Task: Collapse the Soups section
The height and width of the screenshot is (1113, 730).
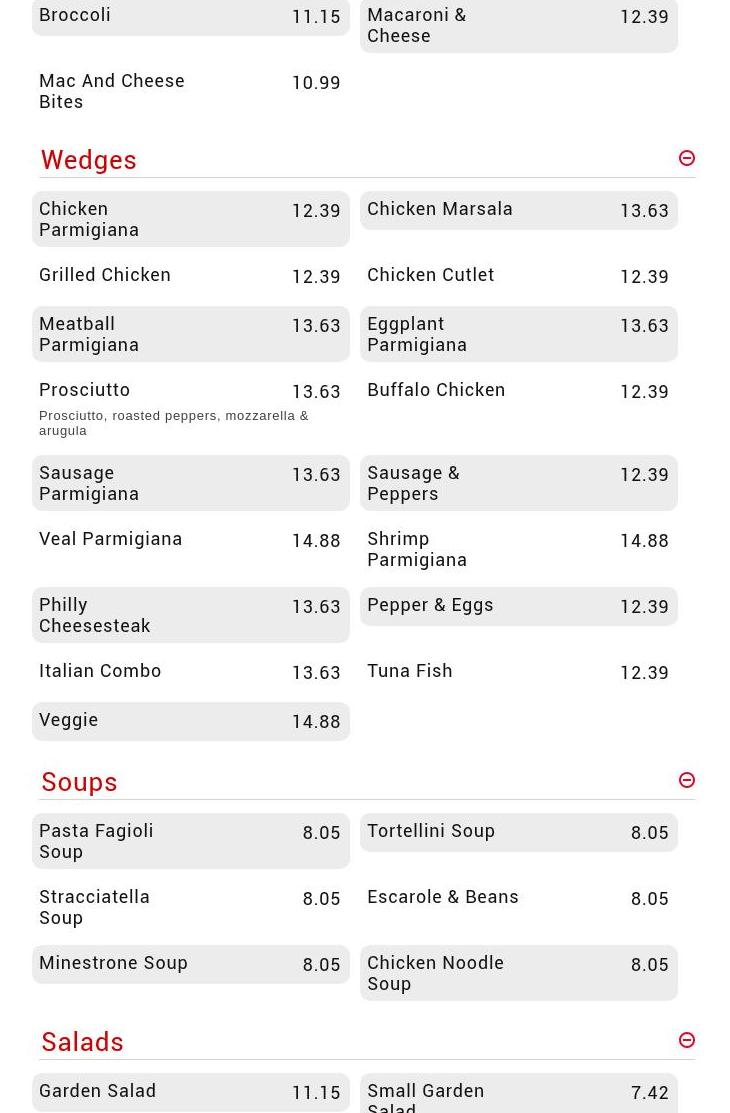Action: pyautogui.click(x=686, y=781)
